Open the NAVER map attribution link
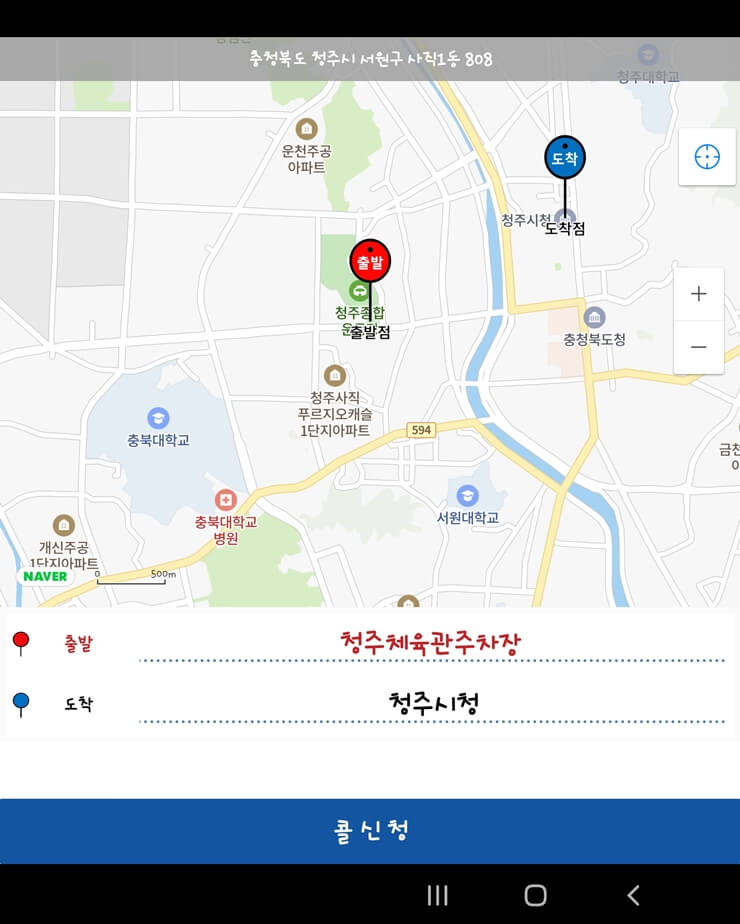 click(x=44, y=576)
